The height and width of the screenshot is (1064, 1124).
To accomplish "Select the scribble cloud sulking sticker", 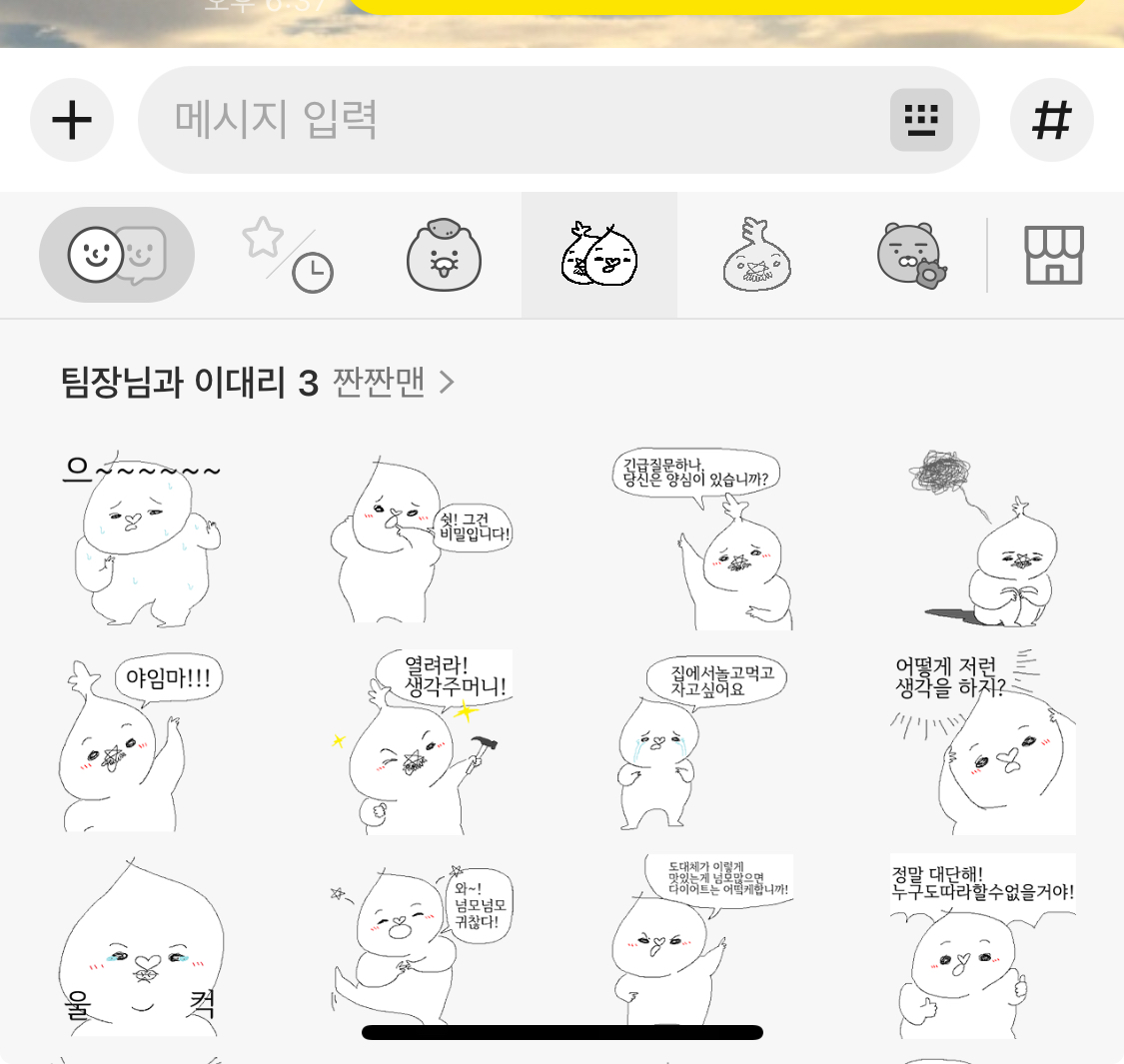I will pos(984,539).
